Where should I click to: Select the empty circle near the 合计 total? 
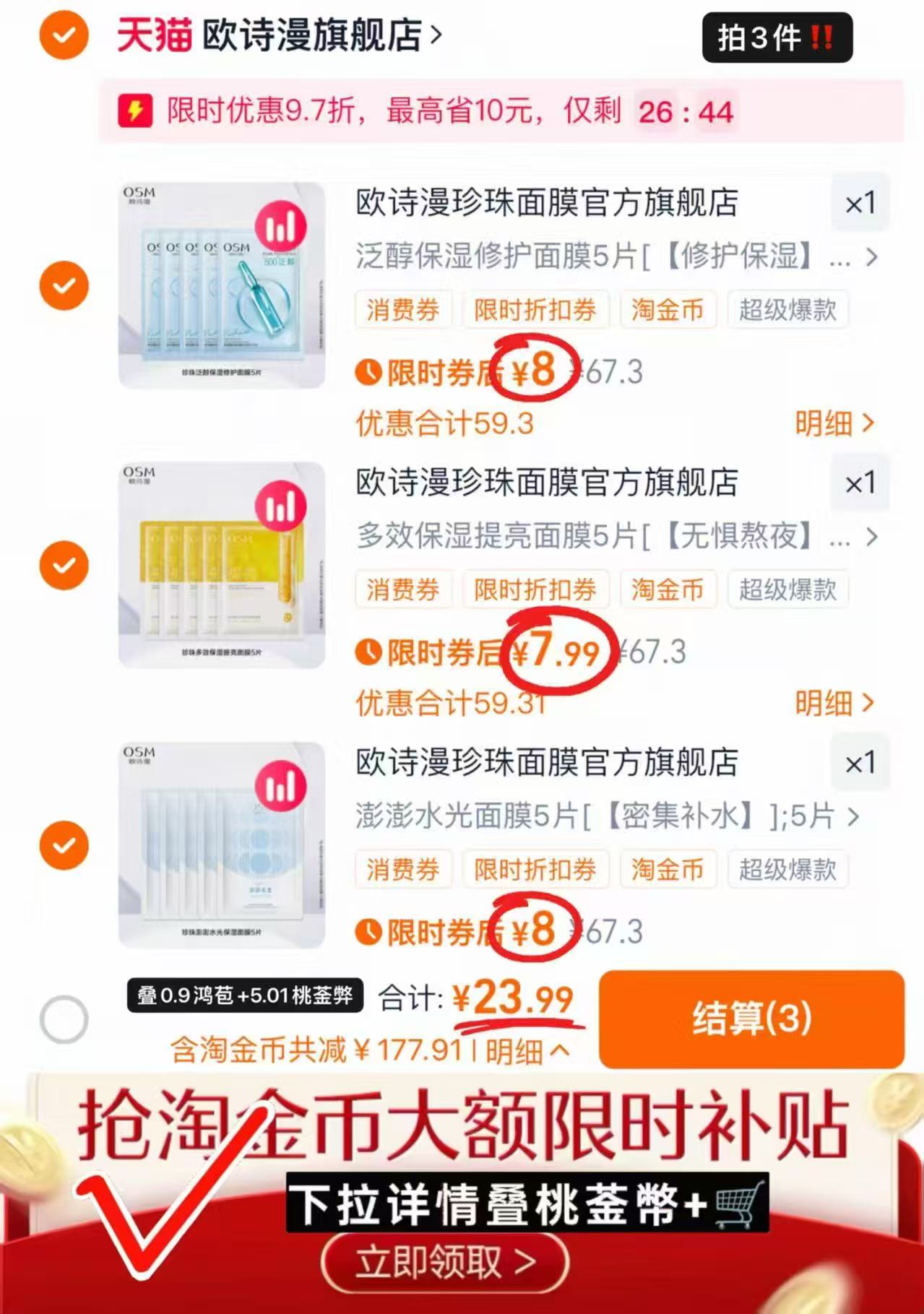pos(64,1019)
